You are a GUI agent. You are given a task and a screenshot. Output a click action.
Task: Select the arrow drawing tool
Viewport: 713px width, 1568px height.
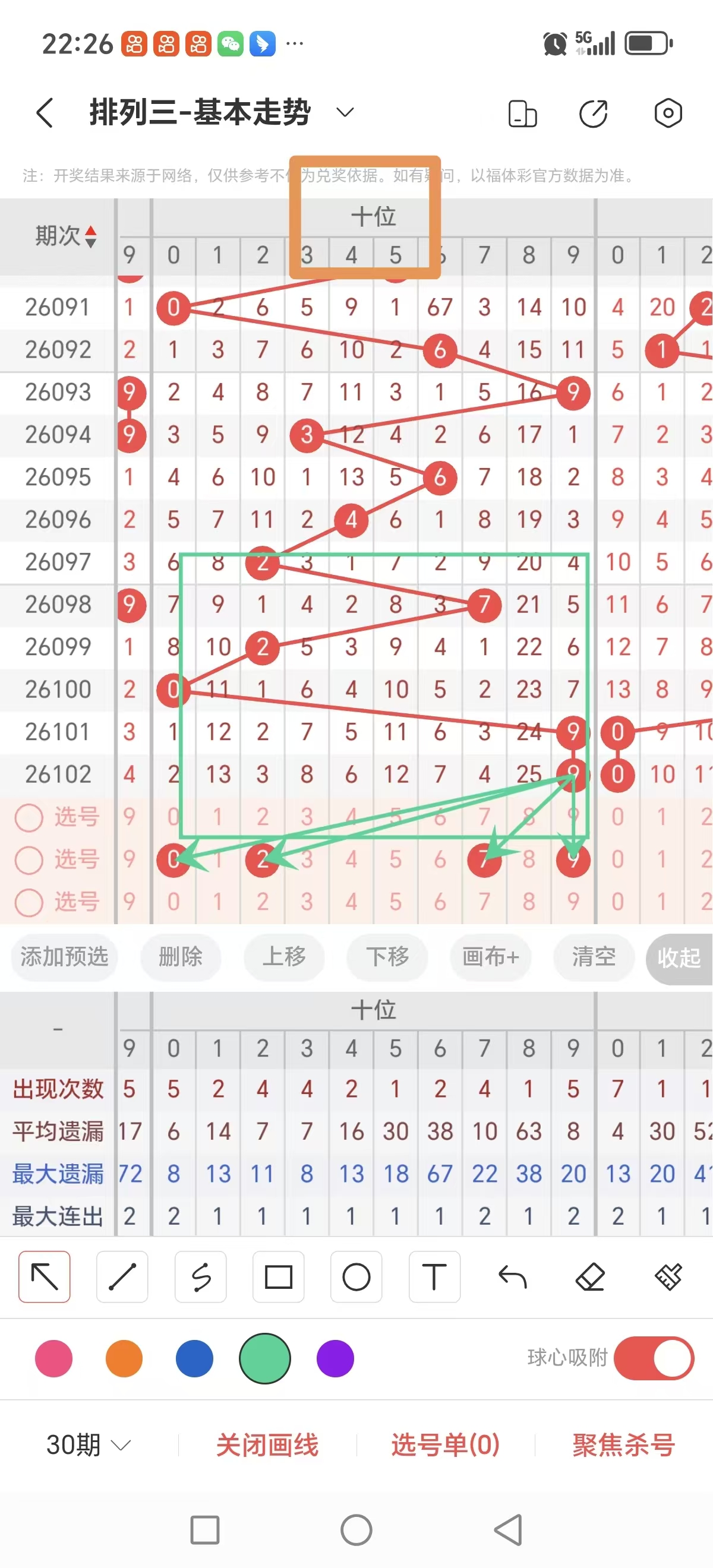coord(44,1277)
